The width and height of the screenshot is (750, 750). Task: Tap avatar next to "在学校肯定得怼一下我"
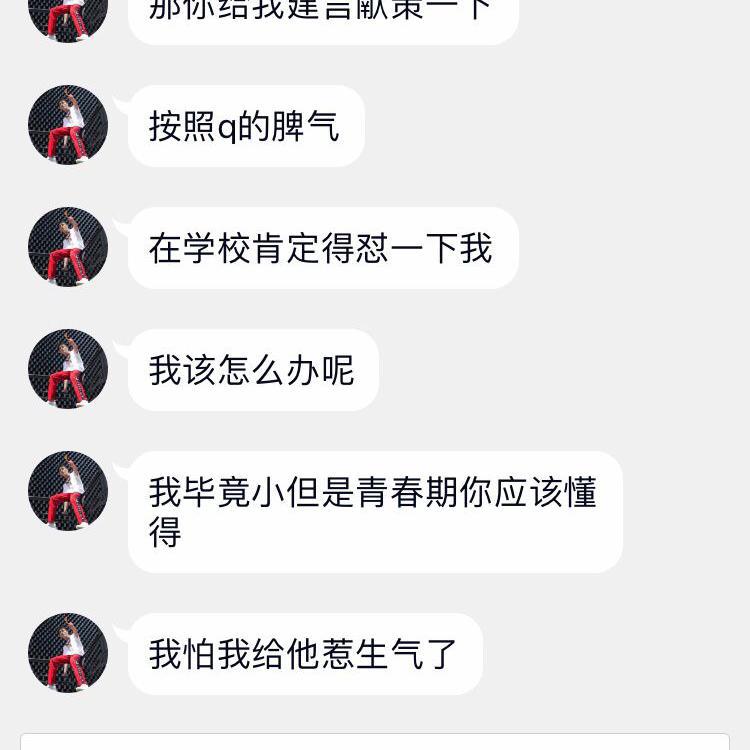[x=68, y=247]
